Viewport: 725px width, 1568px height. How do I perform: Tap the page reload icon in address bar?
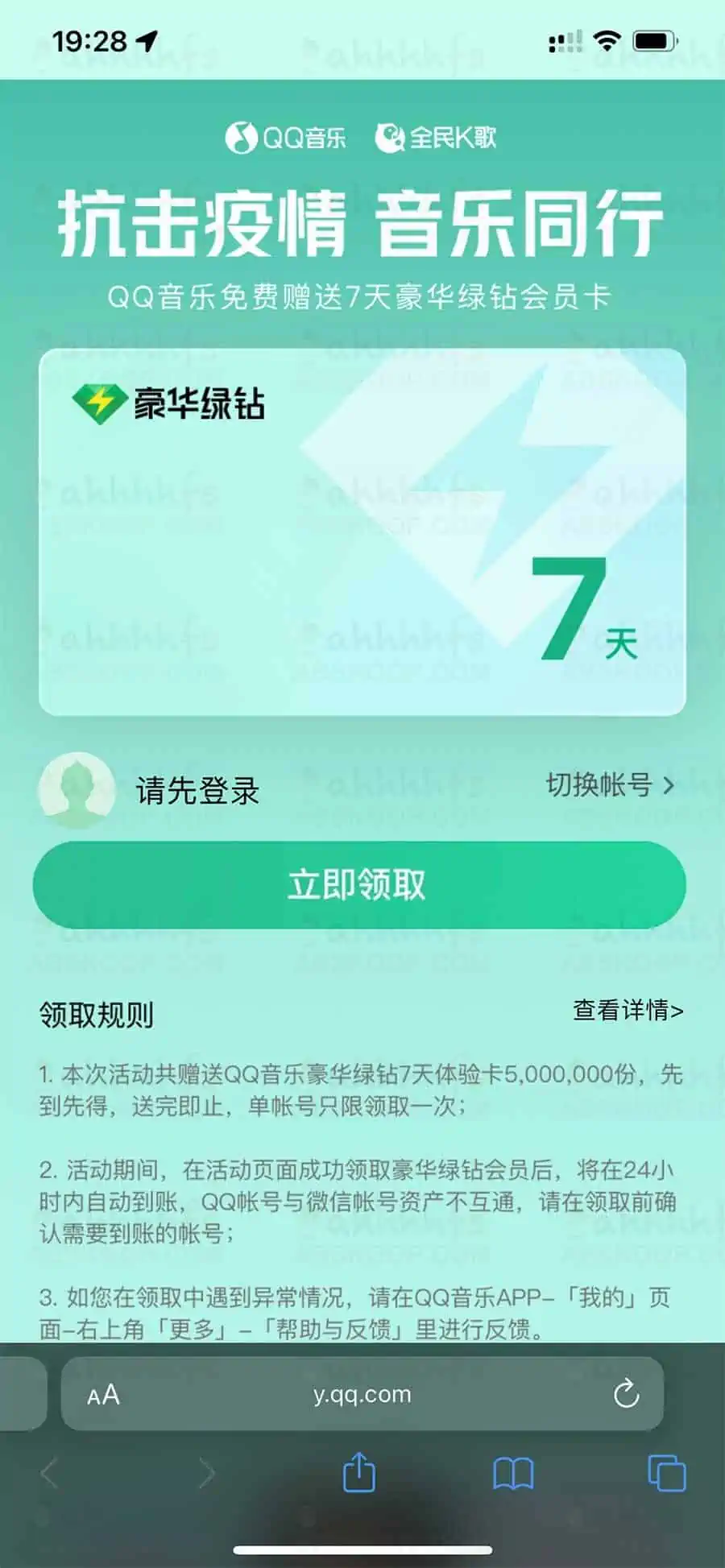pyautogui.click(x=628, y=1395)
